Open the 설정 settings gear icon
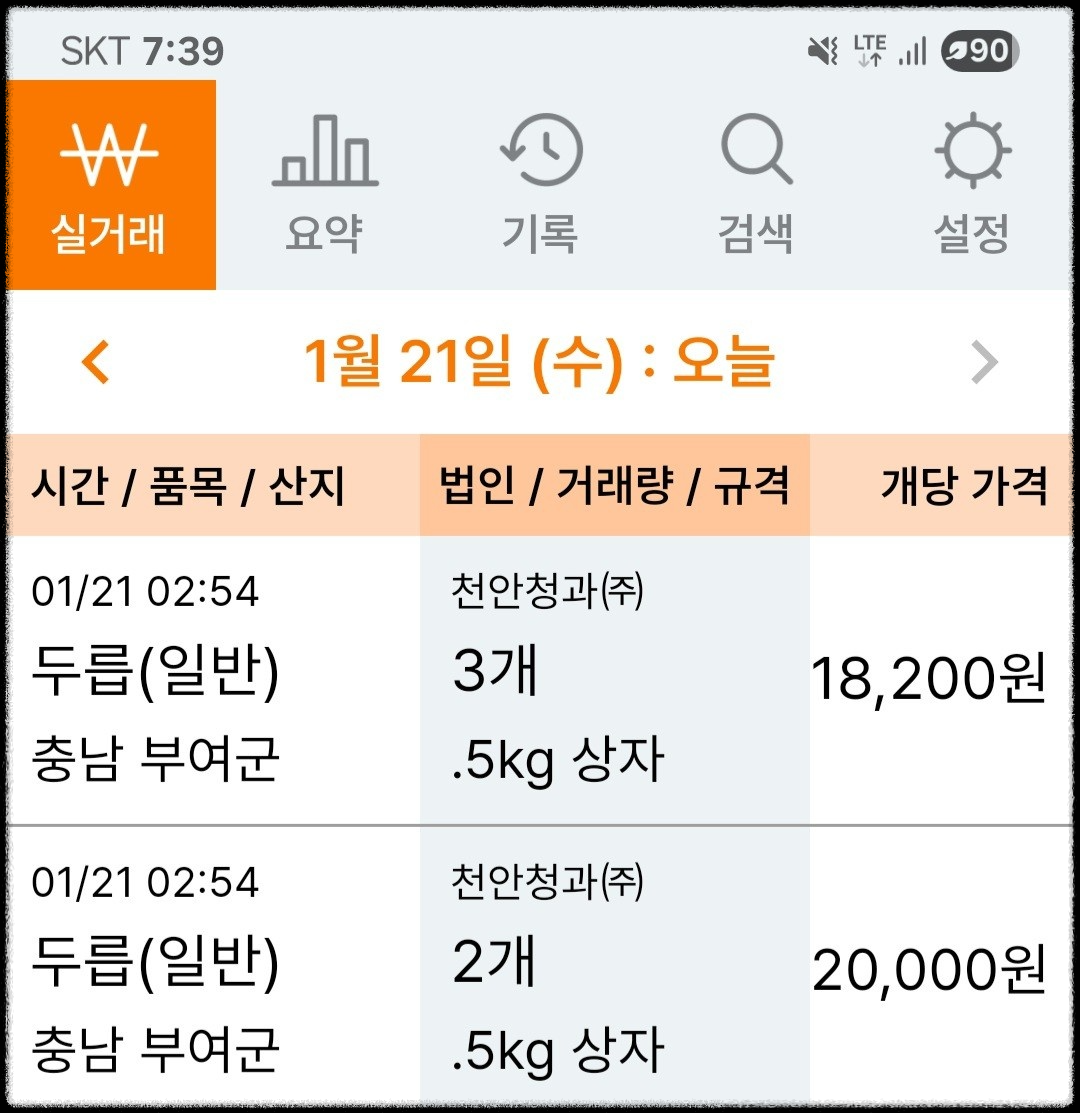 click(x=971, y=150)
